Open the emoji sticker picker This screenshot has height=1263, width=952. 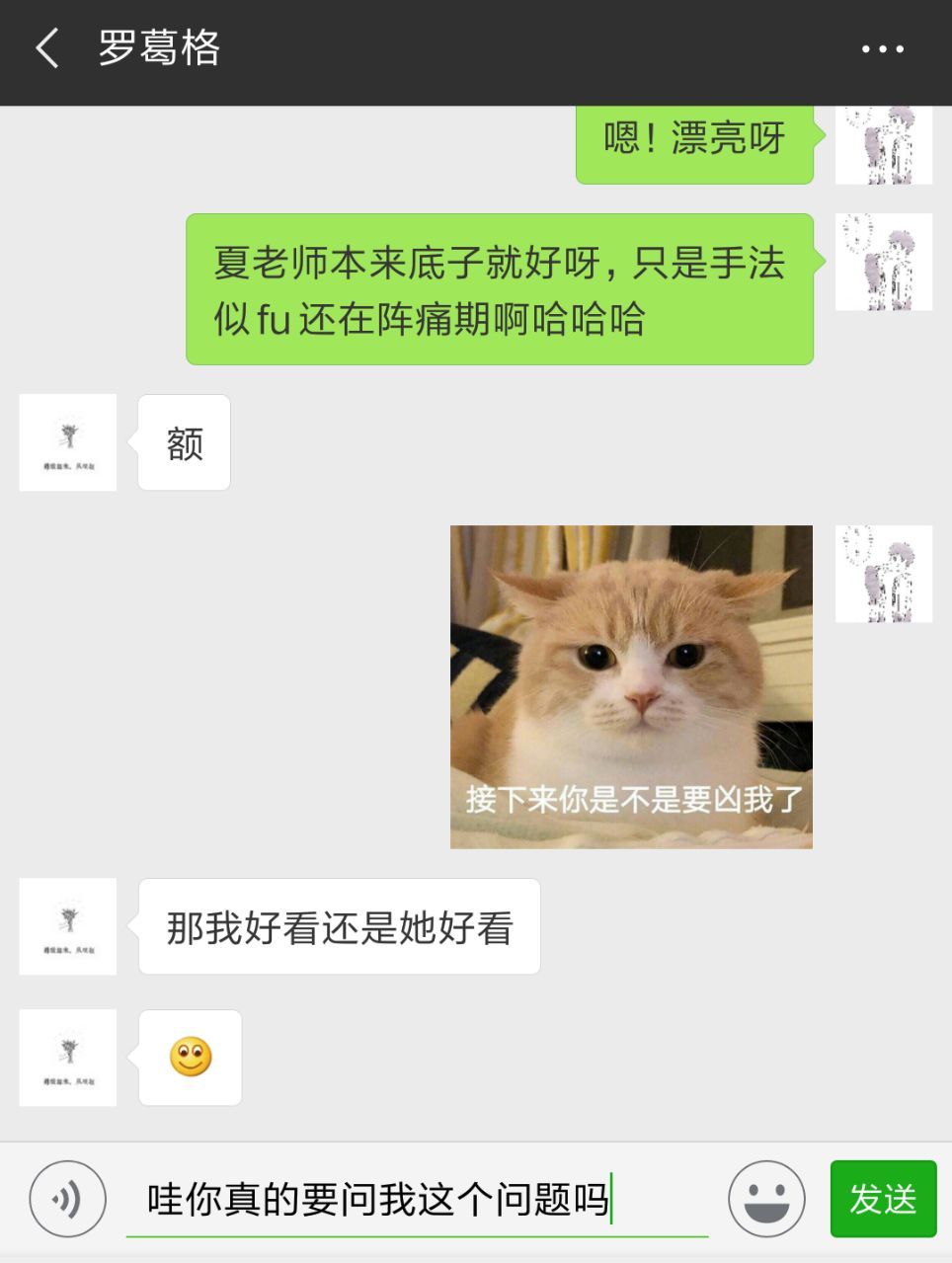coord(766,1199)
